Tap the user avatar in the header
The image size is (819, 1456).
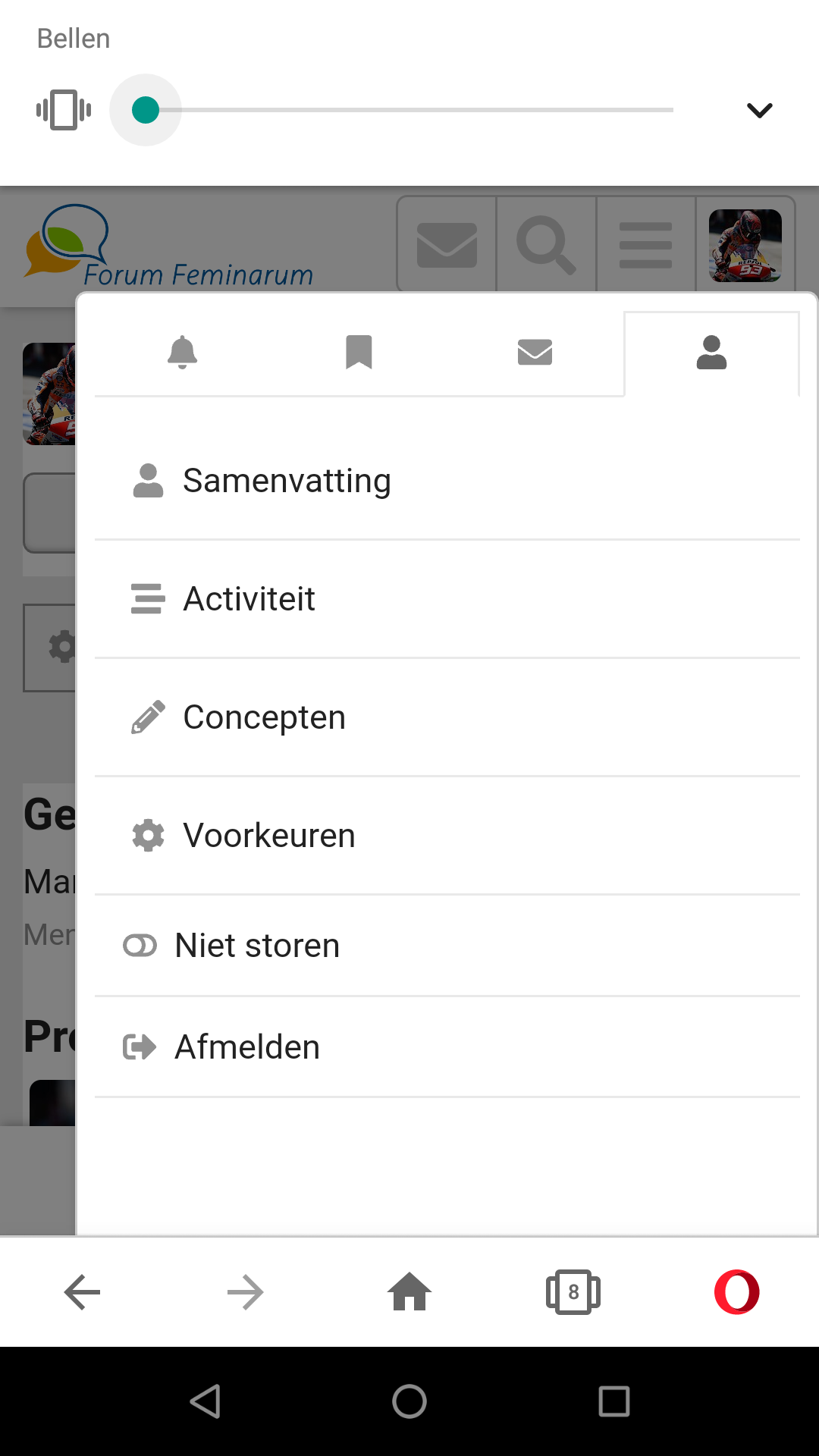coord(745,245)
